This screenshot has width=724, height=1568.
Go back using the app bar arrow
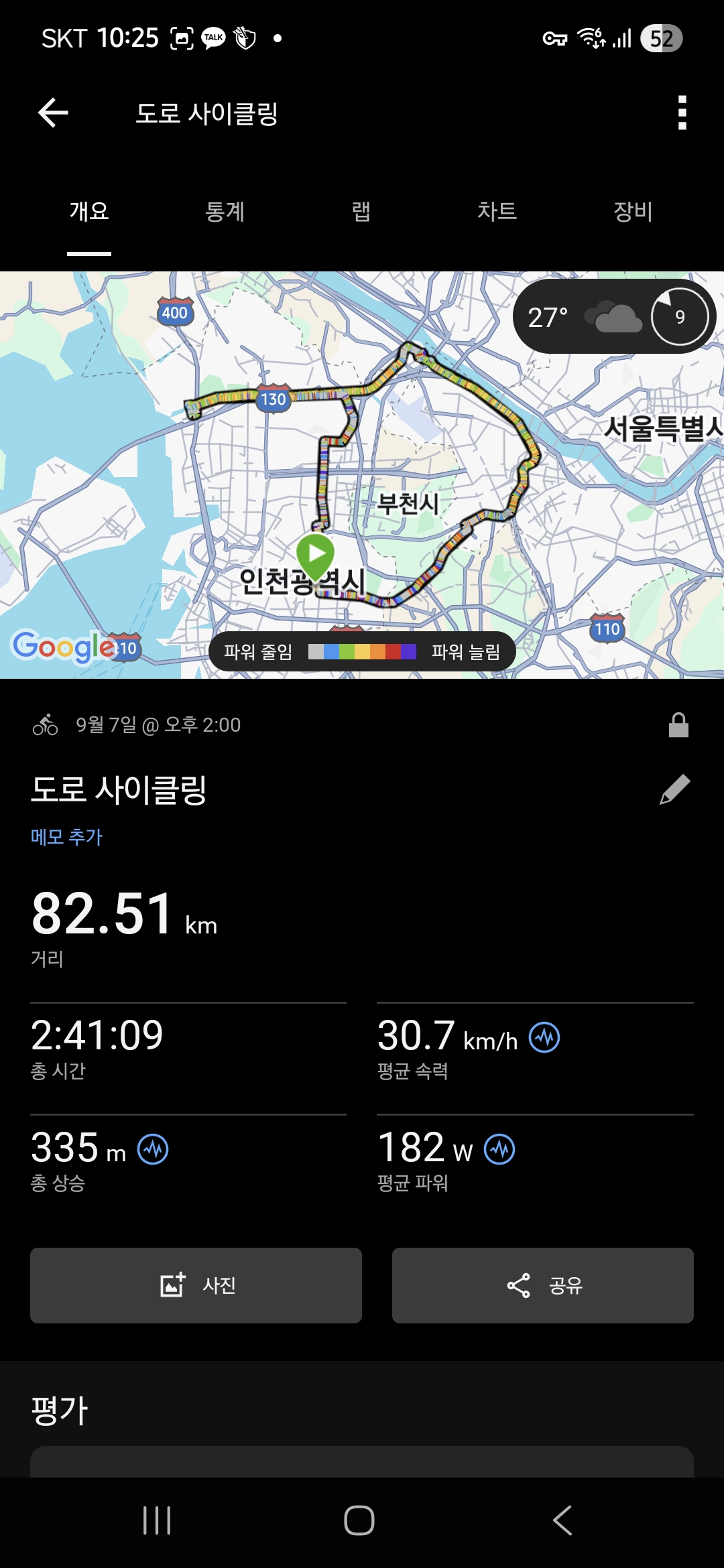(54, 113)
